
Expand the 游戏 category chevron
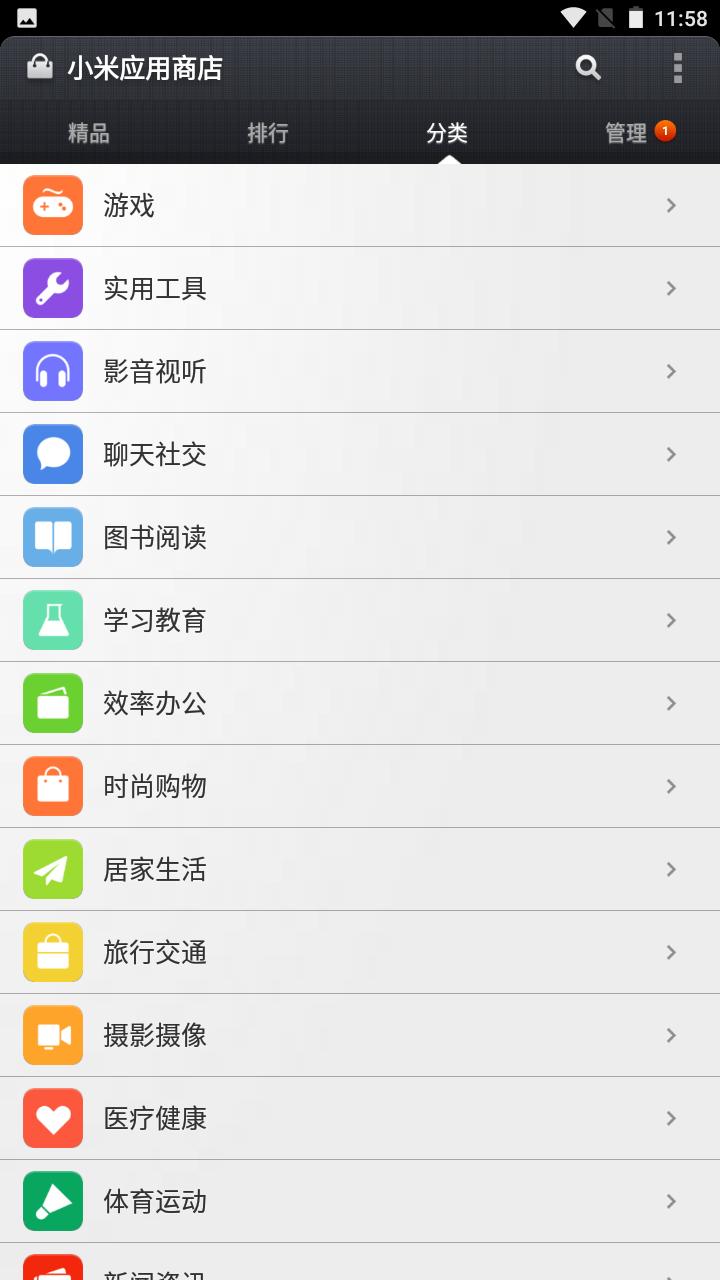click(670, 205)
